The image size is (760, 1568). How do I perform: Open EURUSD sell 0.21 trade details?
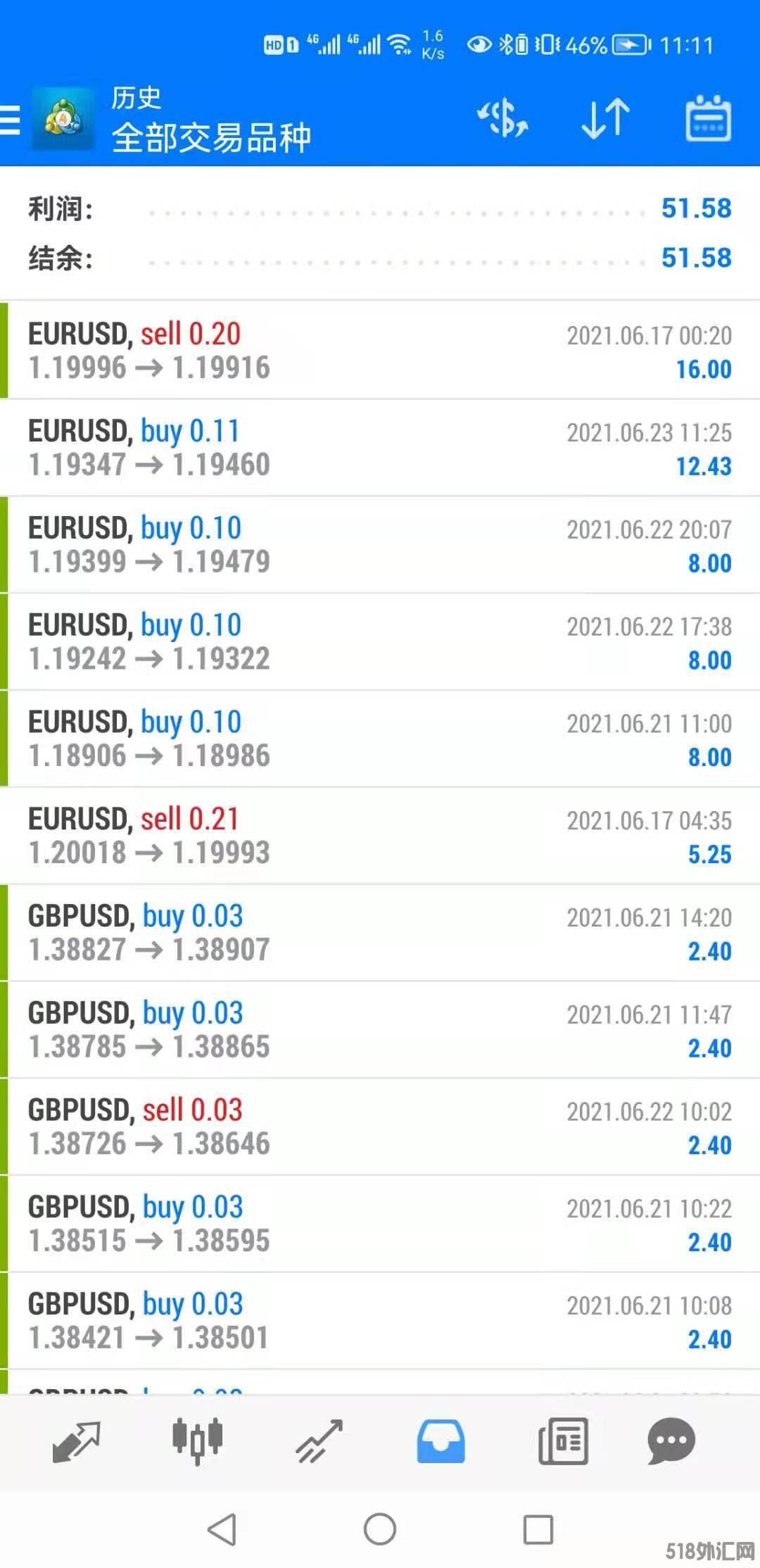pos(380,836)
